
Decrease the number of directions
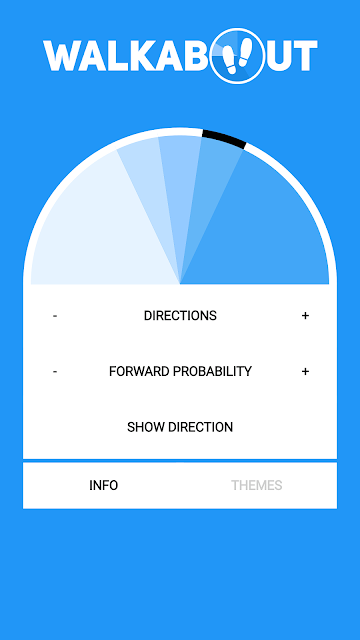pos(55,316)
